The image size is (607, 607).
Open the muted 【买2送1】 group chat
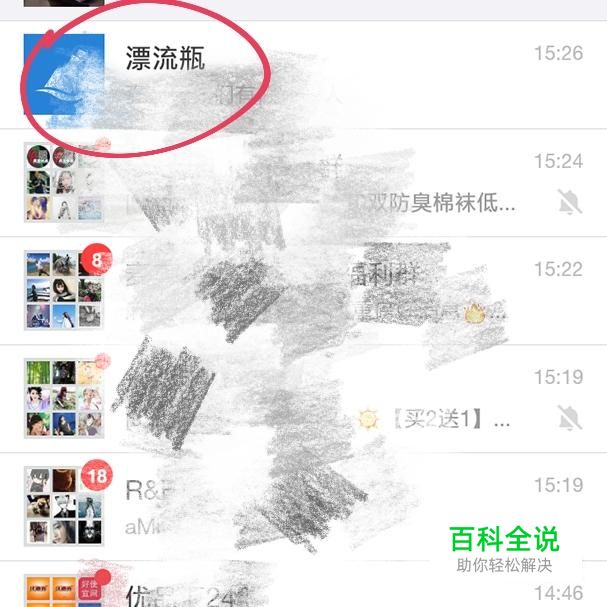tap(300, 398)
